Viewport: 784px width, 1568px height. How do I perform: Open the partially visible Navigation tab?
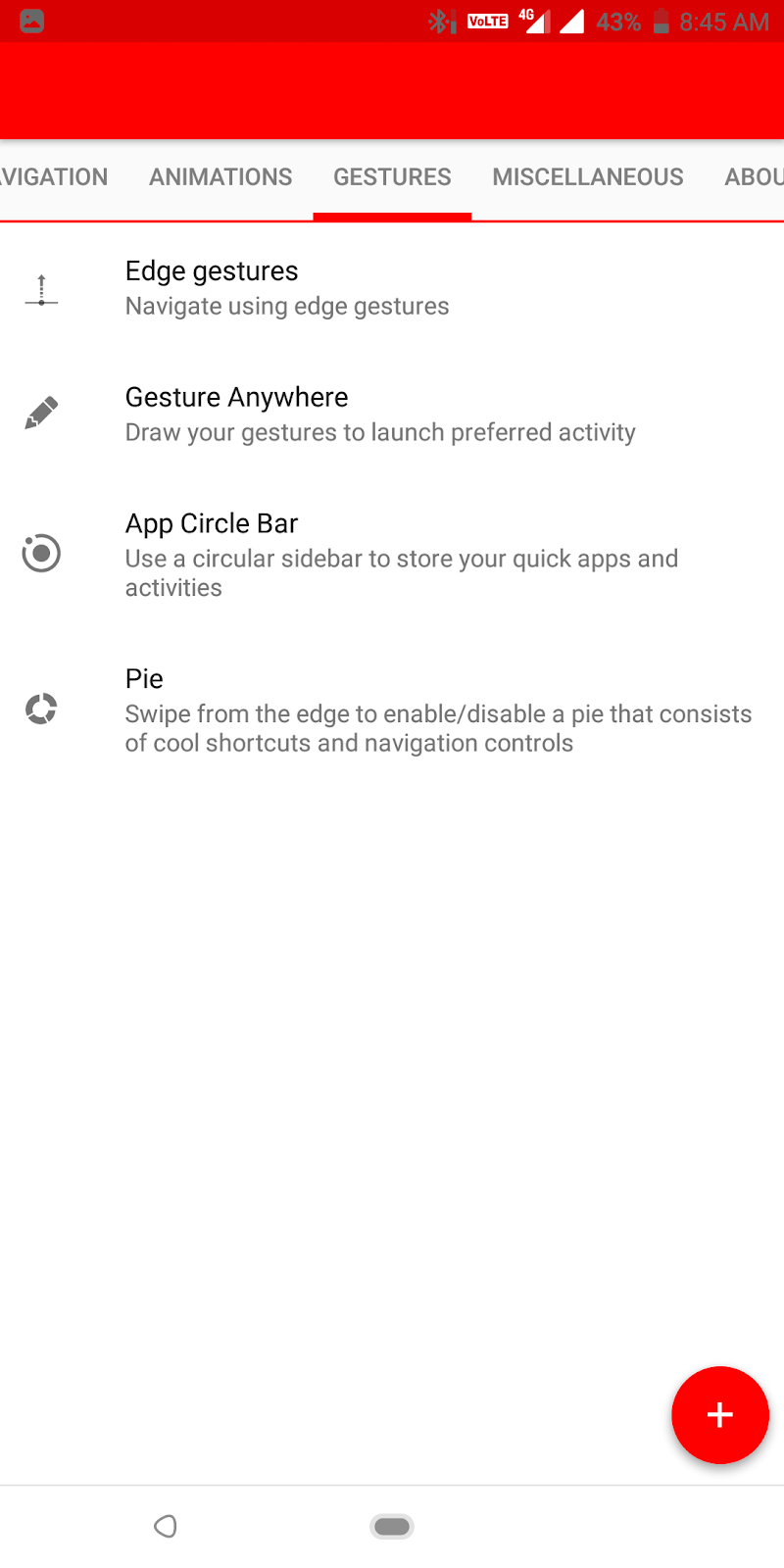tap(54, 177)
